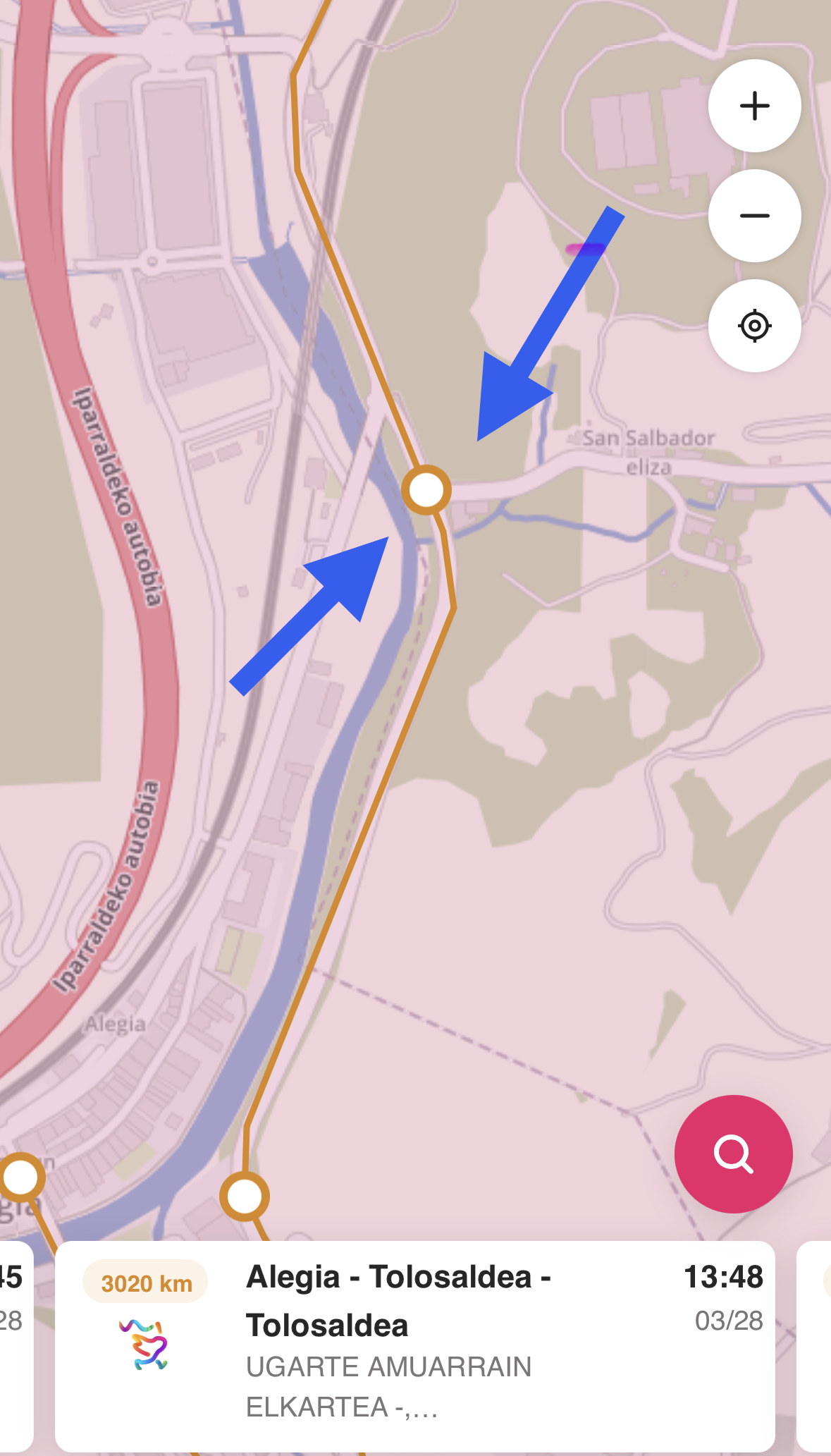Center map on my current location
Image resolution: width=831 pixels, height=1456 pixels.
tap(754, 326)
